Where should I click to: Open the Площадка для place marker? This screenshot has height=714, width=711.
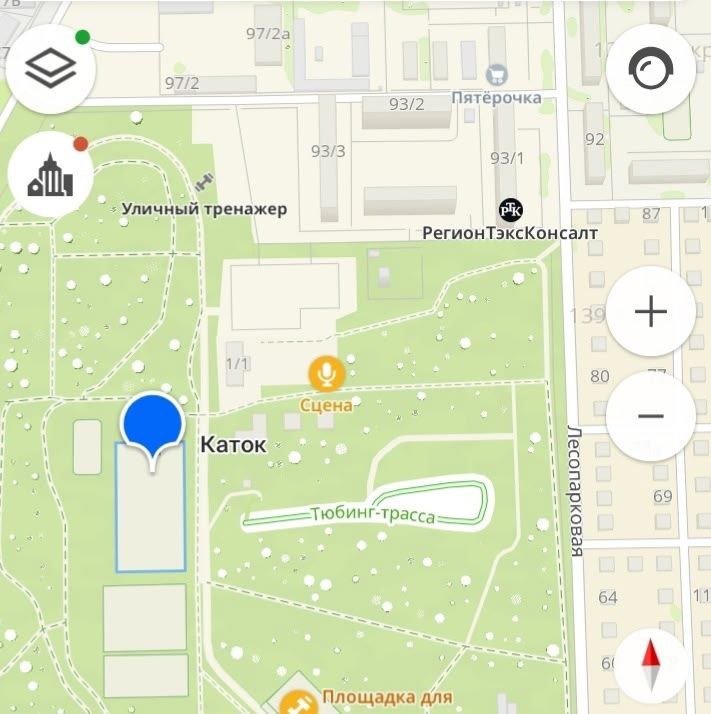(297, 702)
